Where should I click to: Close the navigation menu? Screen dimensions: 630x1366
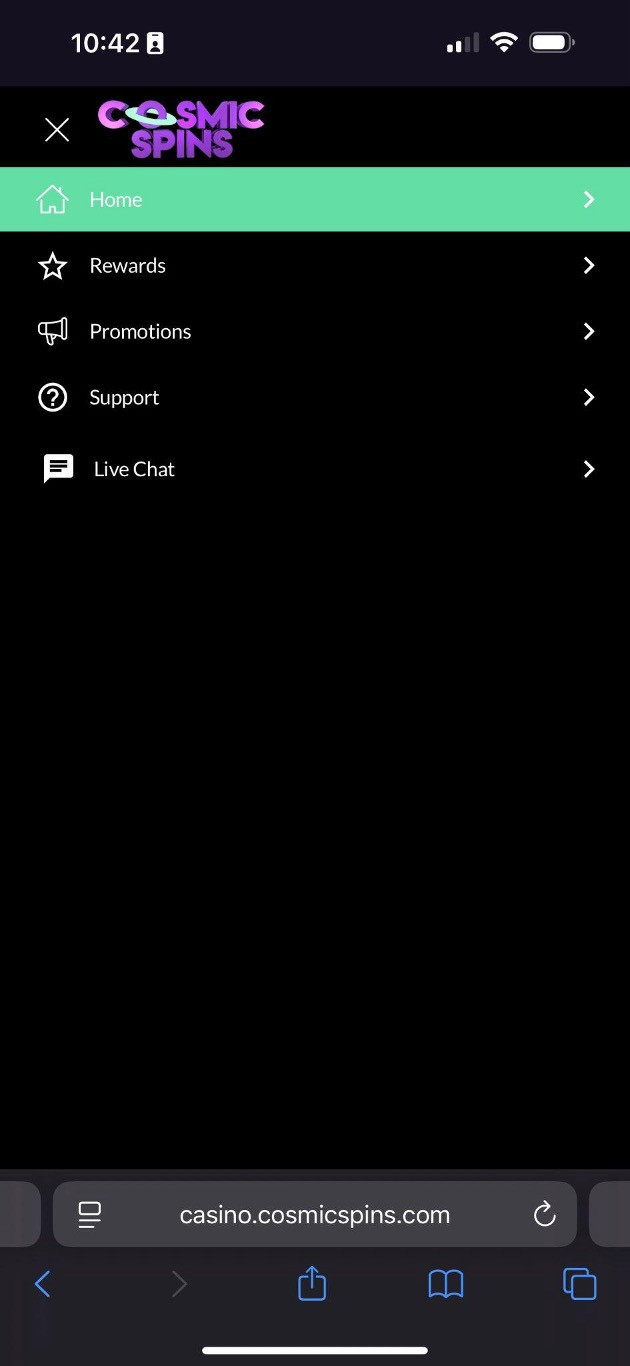point(57,130)
